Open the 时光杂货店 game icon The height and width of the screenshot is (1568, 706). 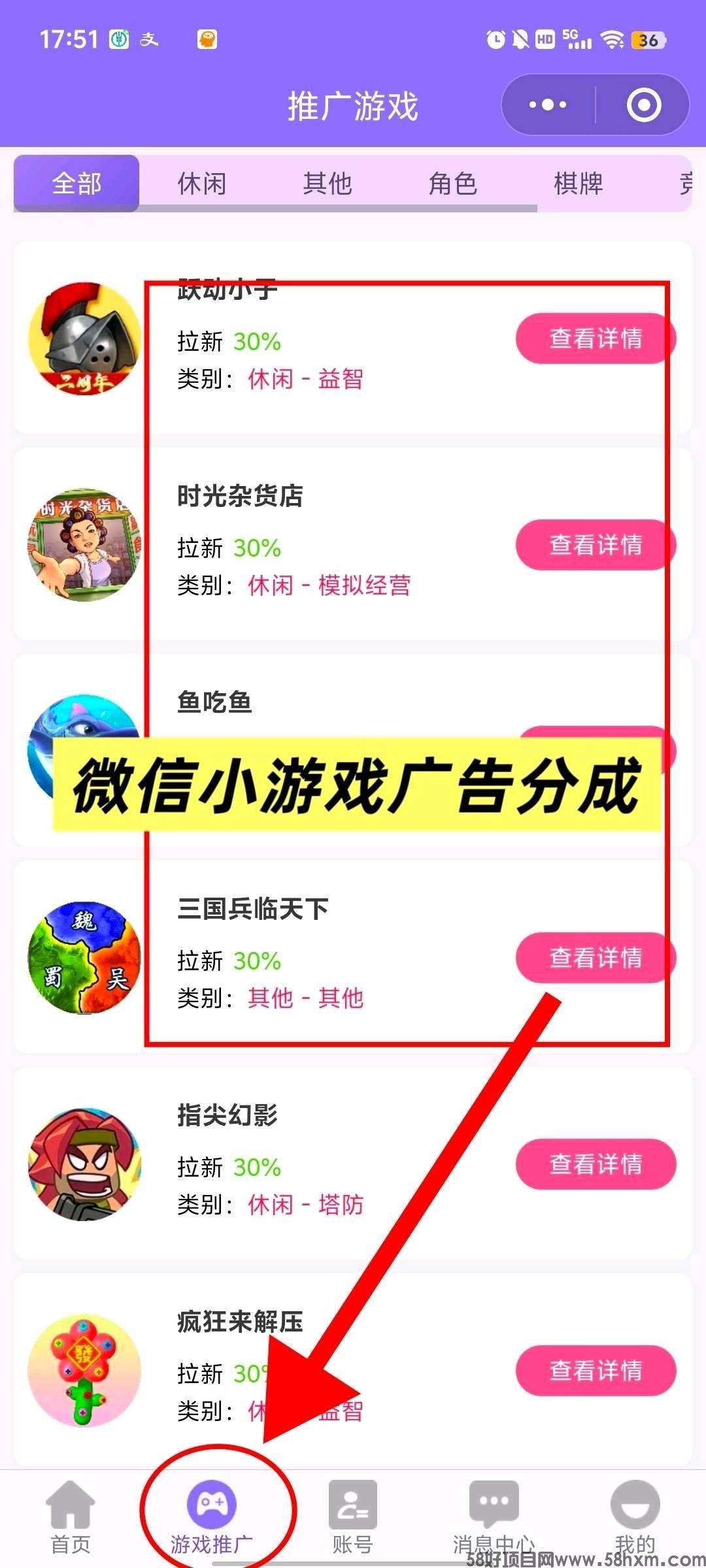(84, 549)
